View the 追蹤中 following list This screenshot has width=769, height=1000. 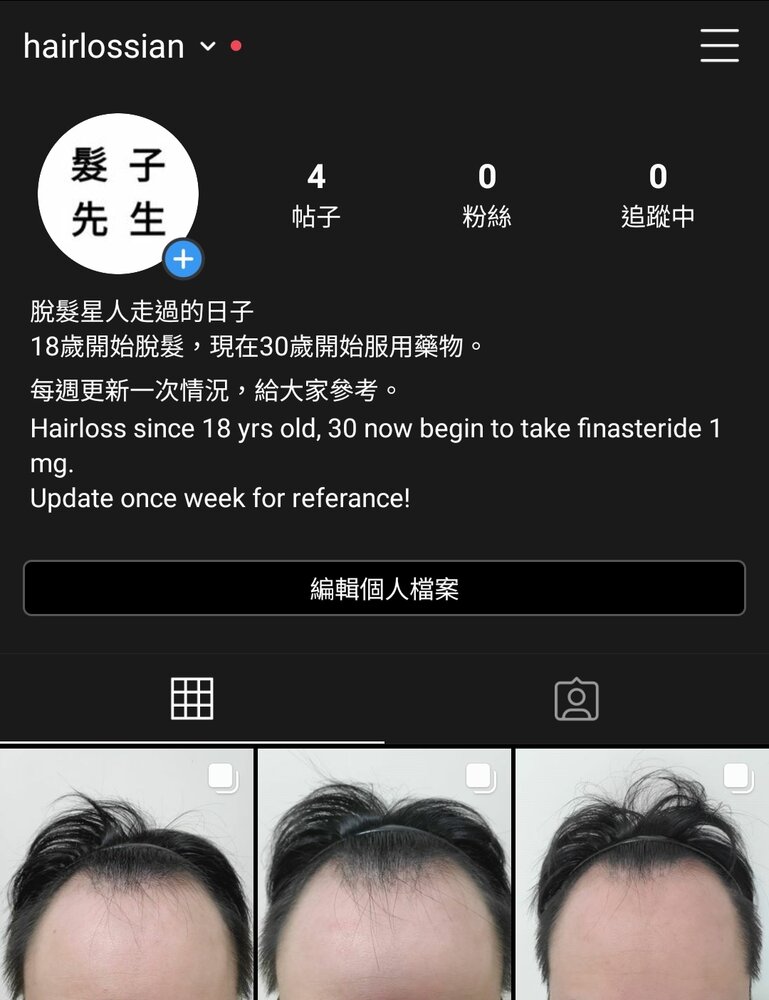657,195
